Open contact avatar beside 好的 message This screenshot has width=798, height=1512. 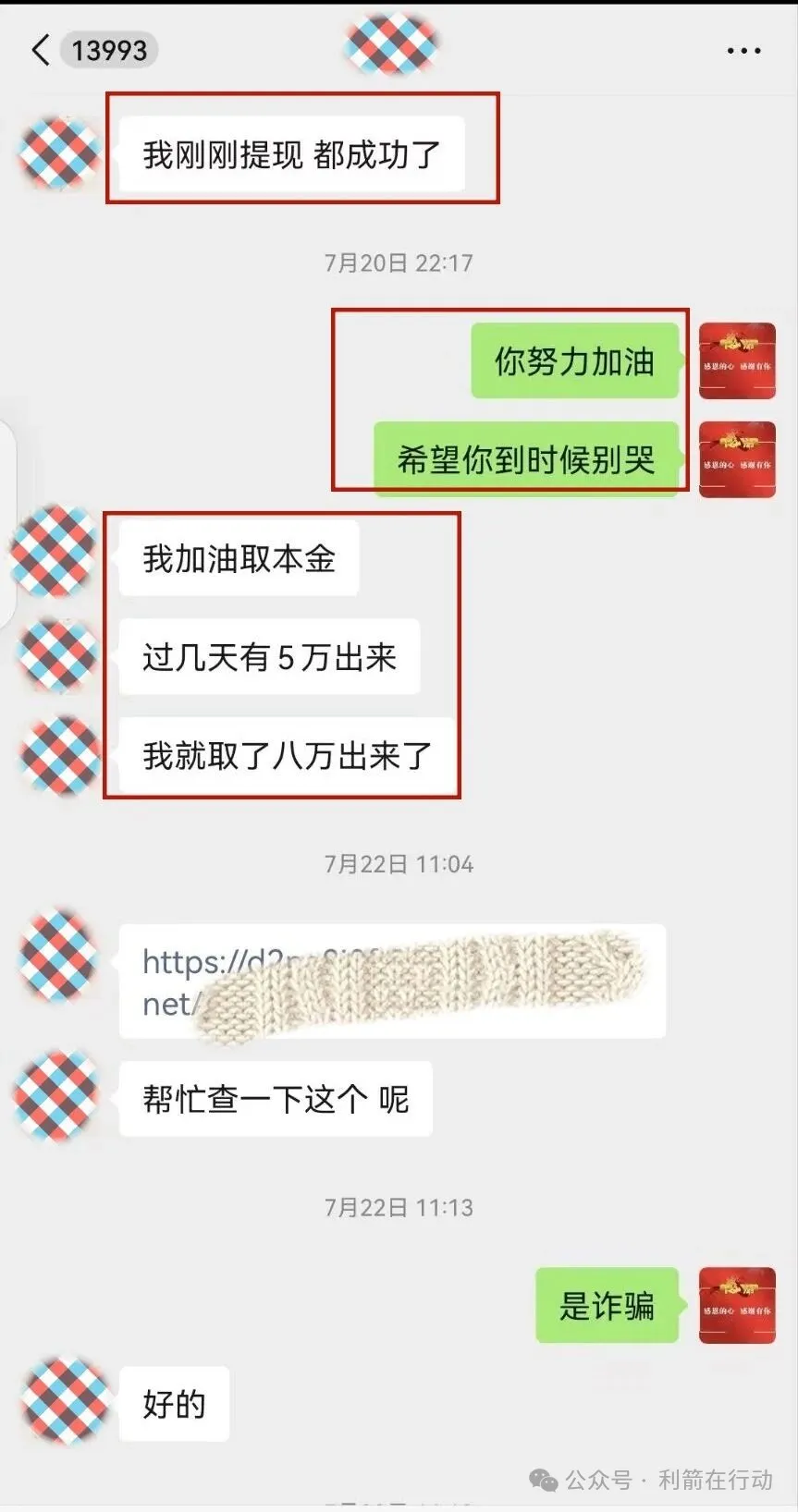click(x=62, y=1401)
